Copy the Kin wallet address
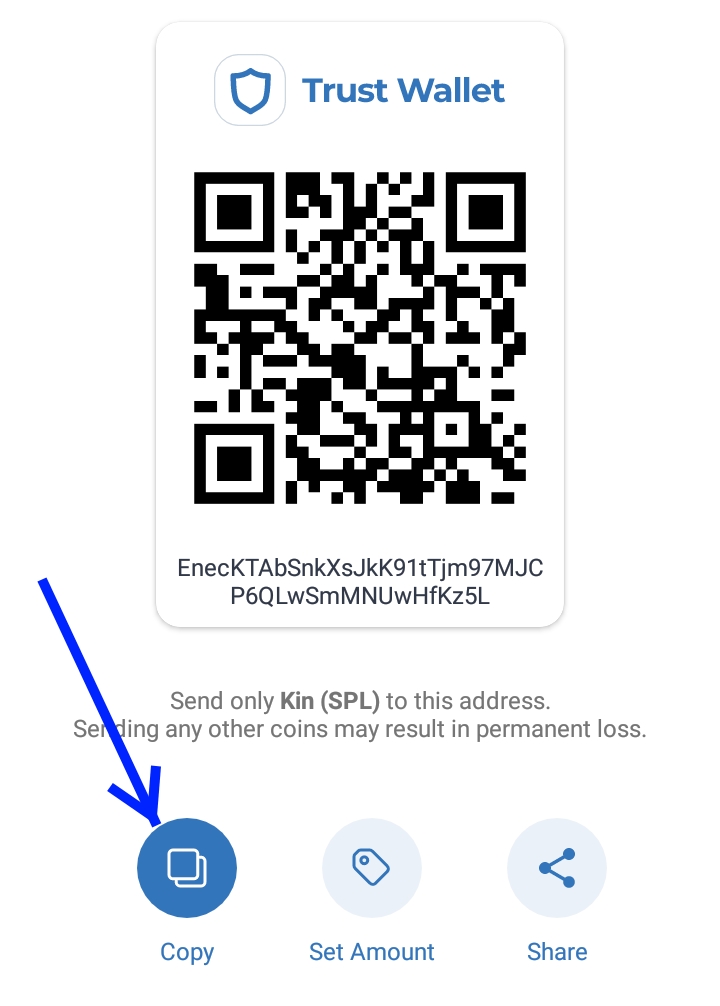Image resolution: width=720 pixels, height=1006 pixels. [x=187, y=867]
